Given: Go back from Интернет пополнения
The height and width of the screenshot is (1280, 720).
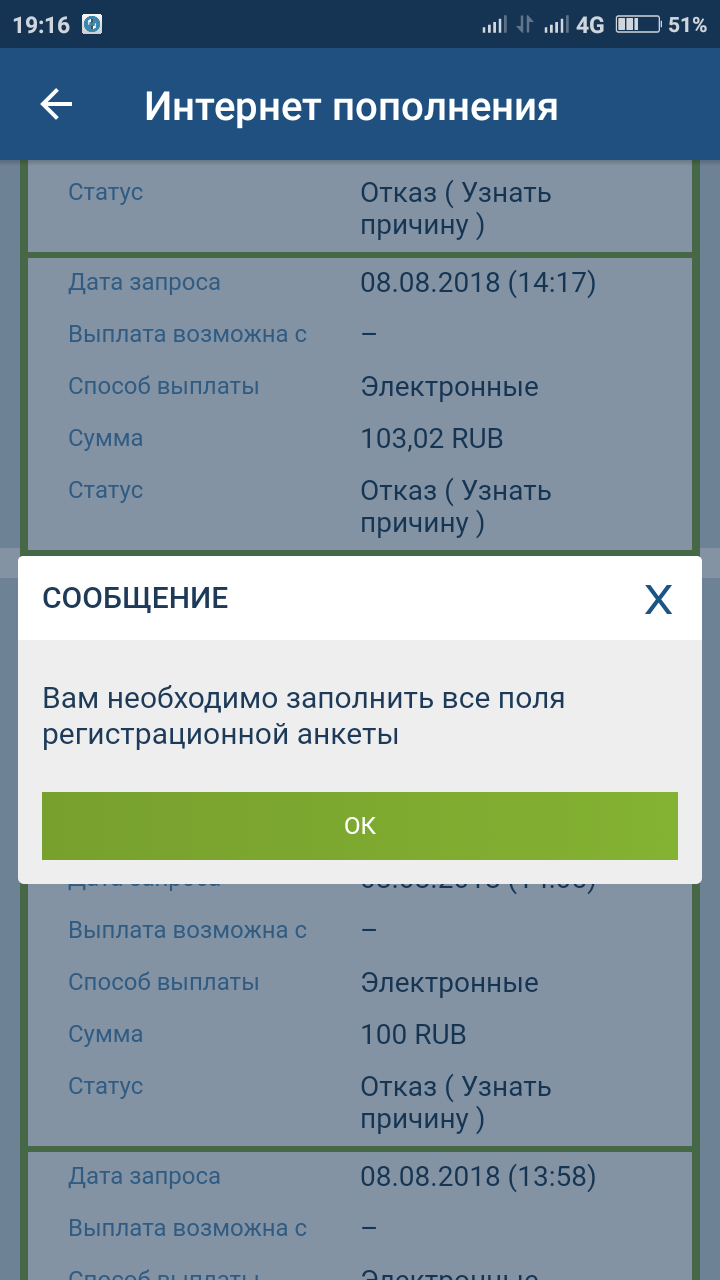Looking at the screenshot, I should (x=56, y=105).
